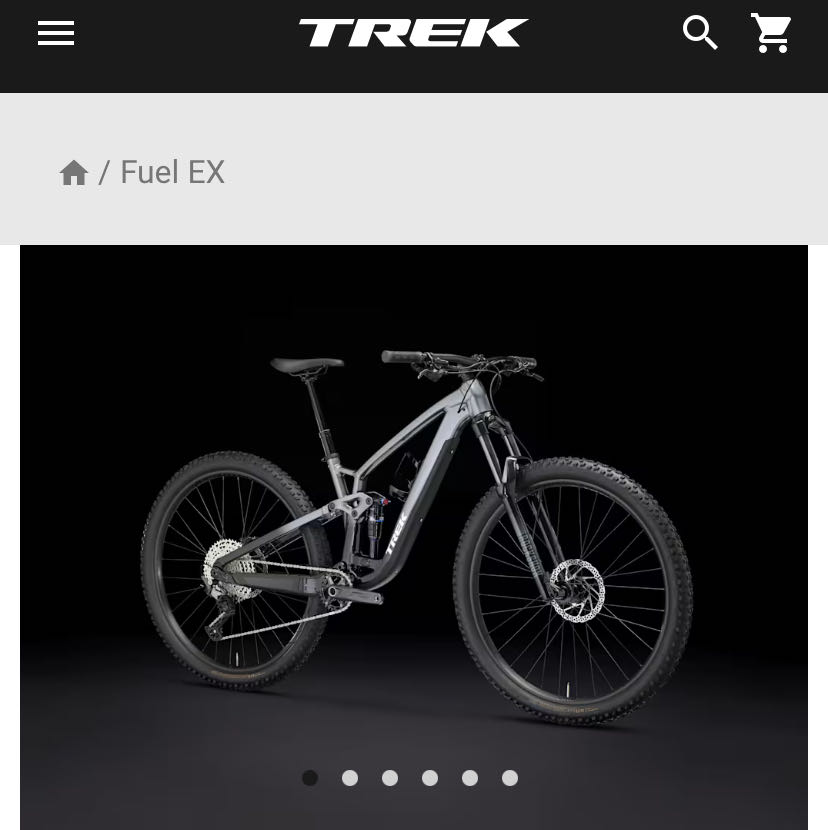The width and height of the screenshot is (828, 830).
Task: Select the last image carousel dot
Action: pyautogui.click(x=510, y=777)
